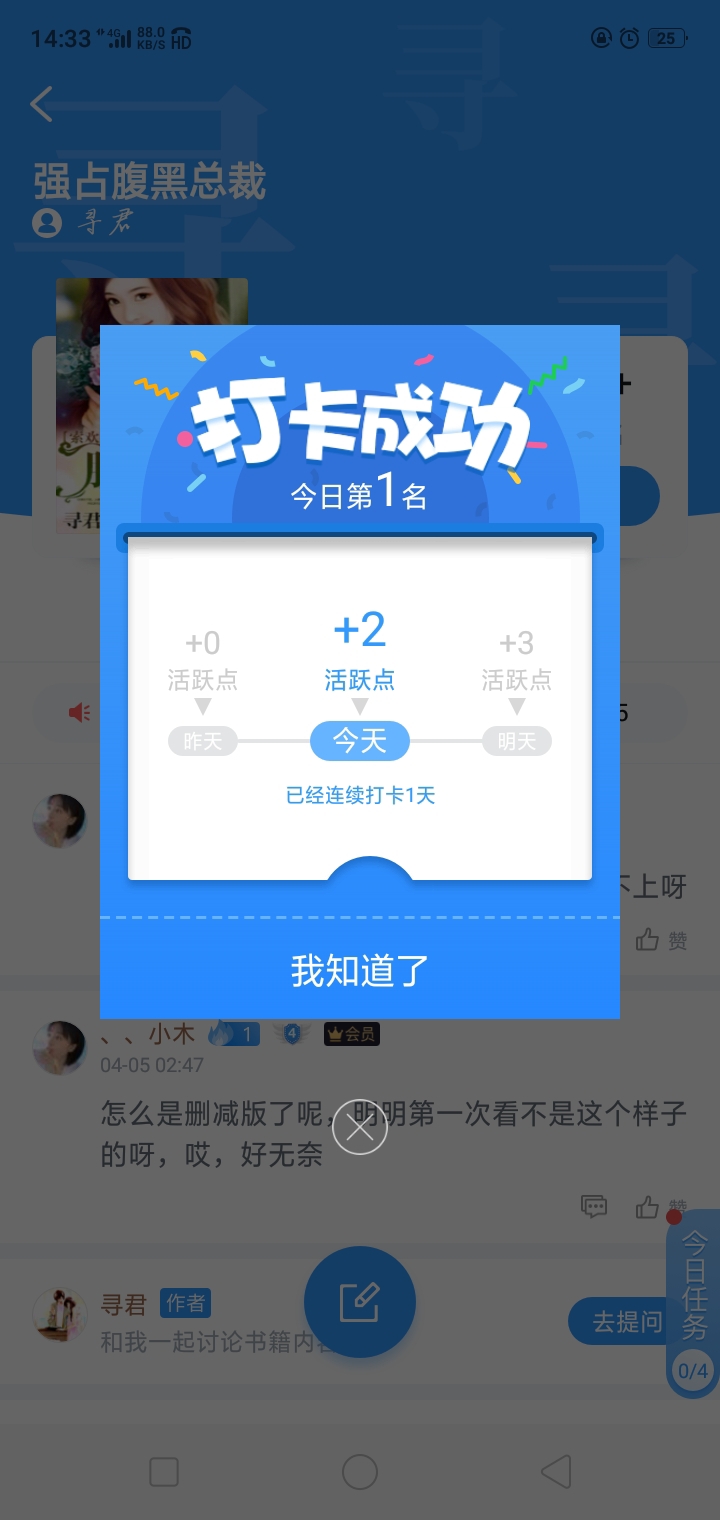Reply to 小木's comment about 删减版
The width and height of the screenshot is (720, 1520).
point(594,1207)
